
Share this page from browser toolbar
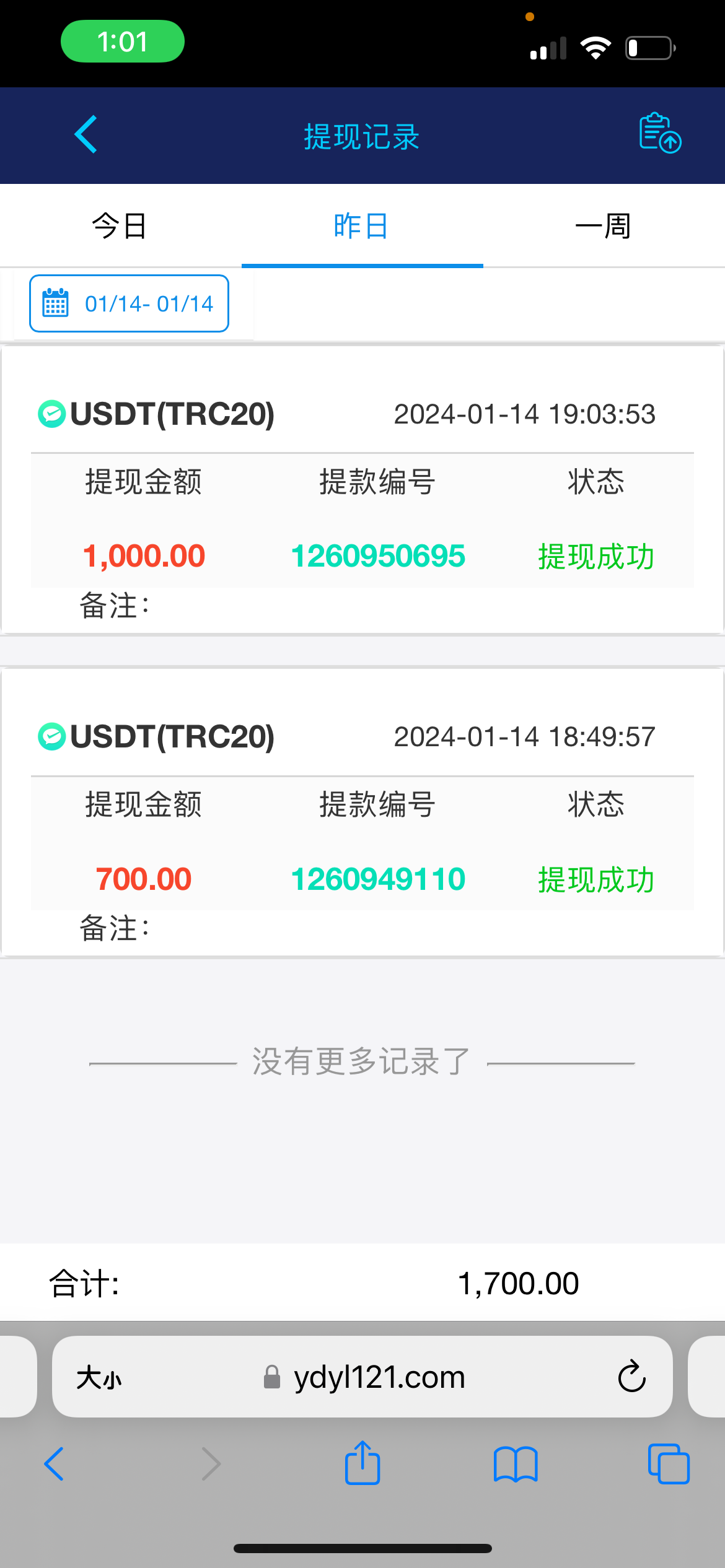click(362, 1463)
